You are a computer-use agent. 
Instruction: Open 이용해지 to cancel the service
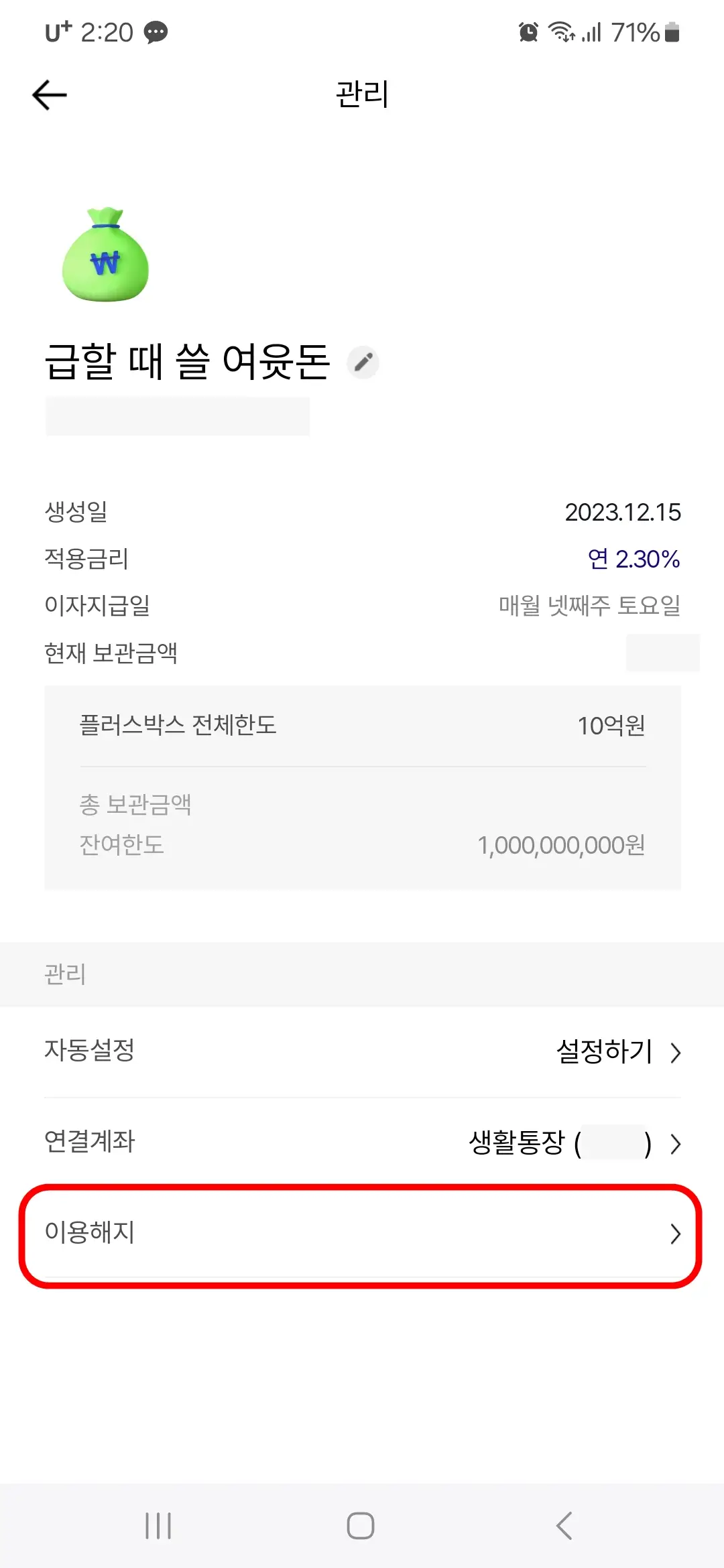coord(362,1233)
